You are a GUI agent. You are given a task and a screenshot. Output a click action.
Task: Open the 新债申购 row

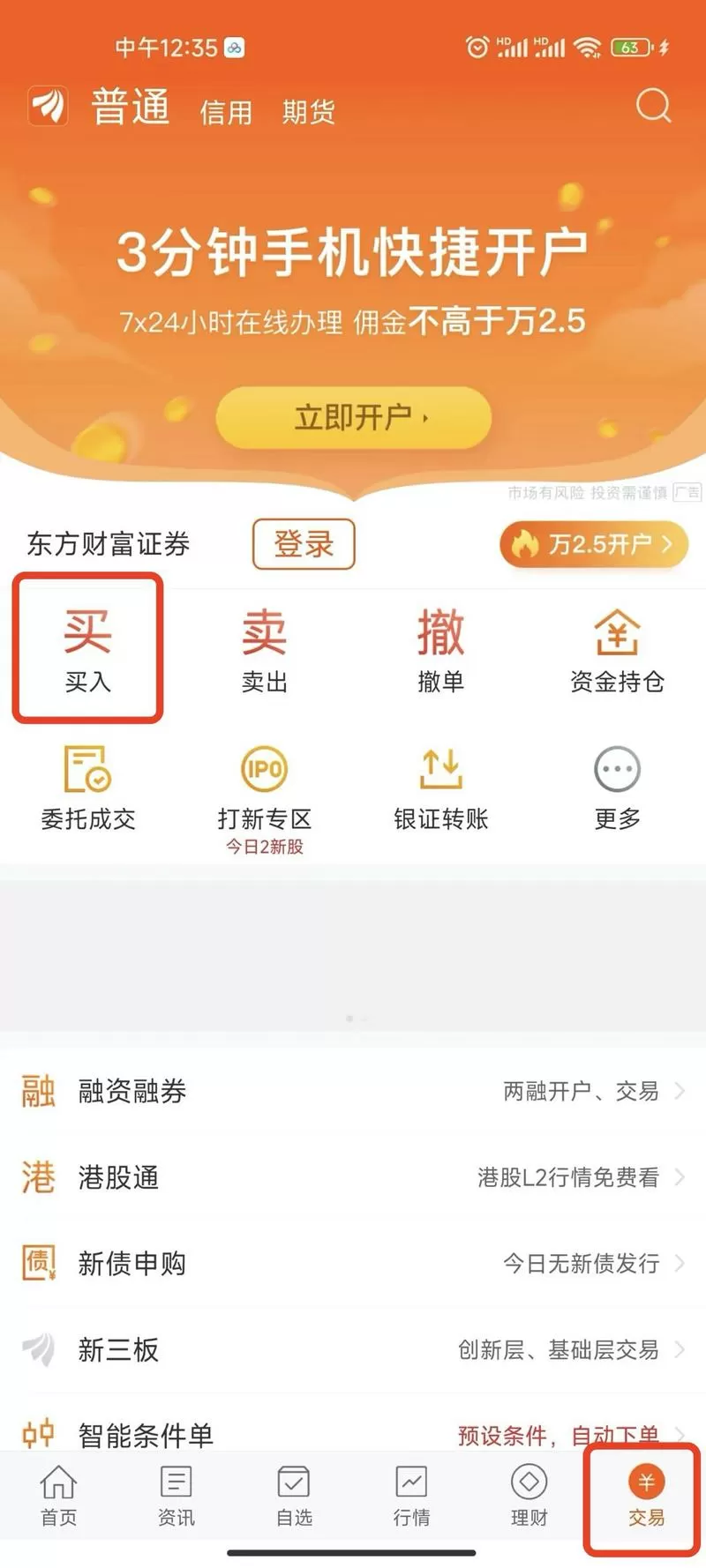pyautogui.click(x=353, y=1264)
